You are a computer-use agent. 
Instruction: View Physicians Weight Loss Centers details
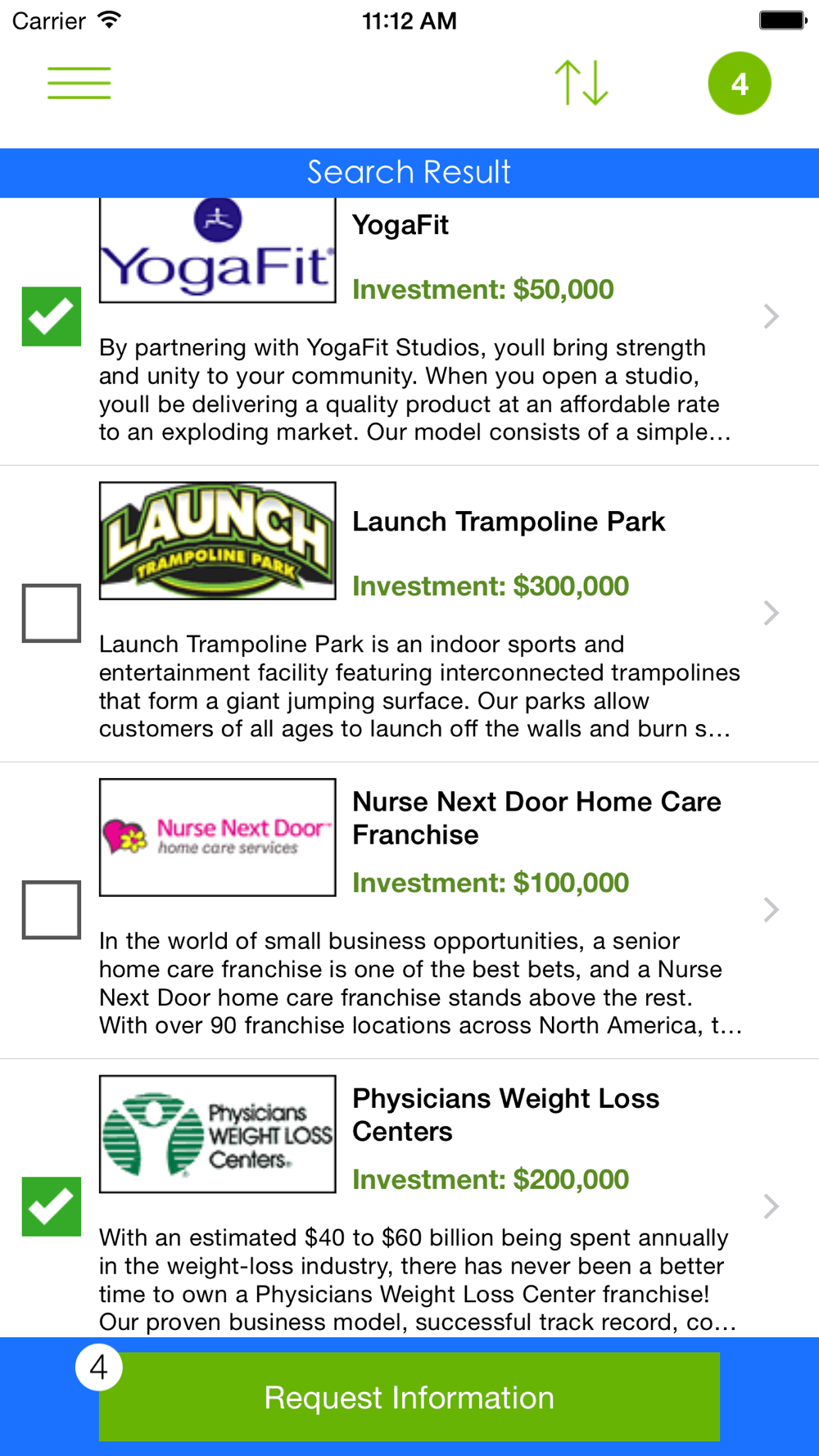coord(770,1206)
